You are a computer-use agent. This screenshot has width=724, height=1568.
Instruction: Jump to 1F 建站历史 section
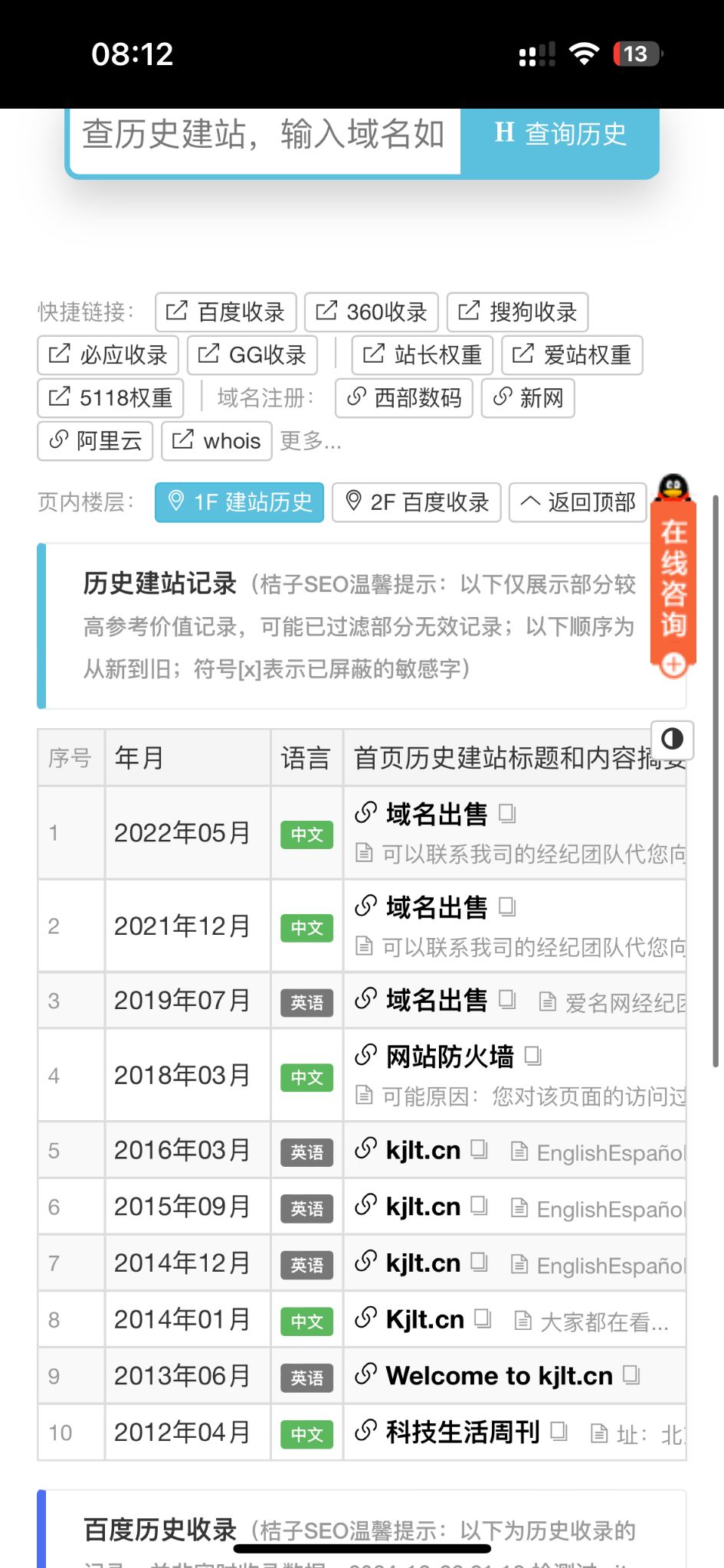click(239, 502)
